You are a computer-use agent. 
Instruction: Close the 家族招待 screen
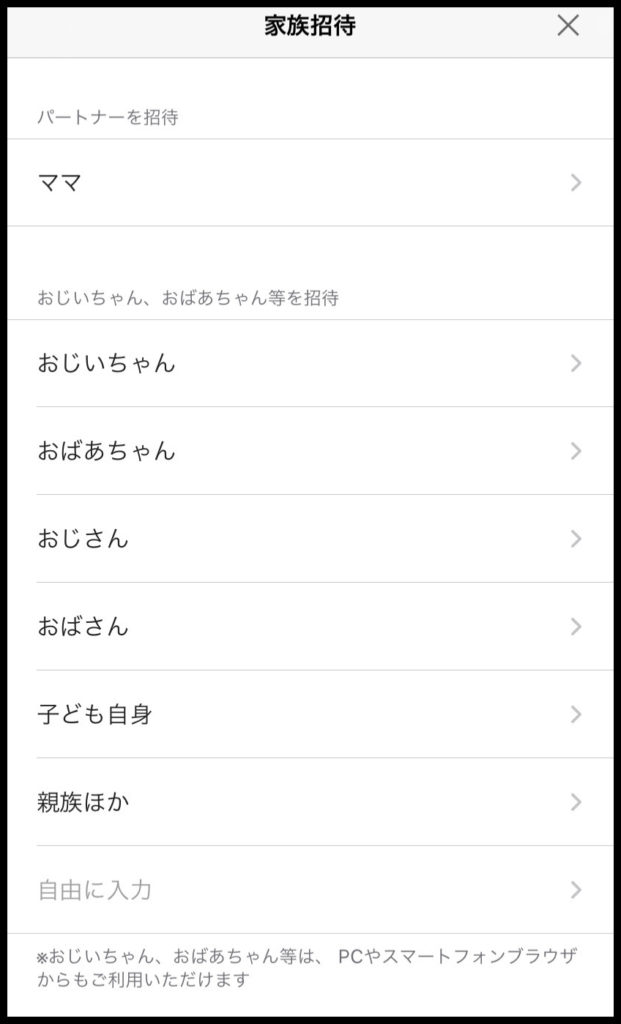[x=567, y=26]
